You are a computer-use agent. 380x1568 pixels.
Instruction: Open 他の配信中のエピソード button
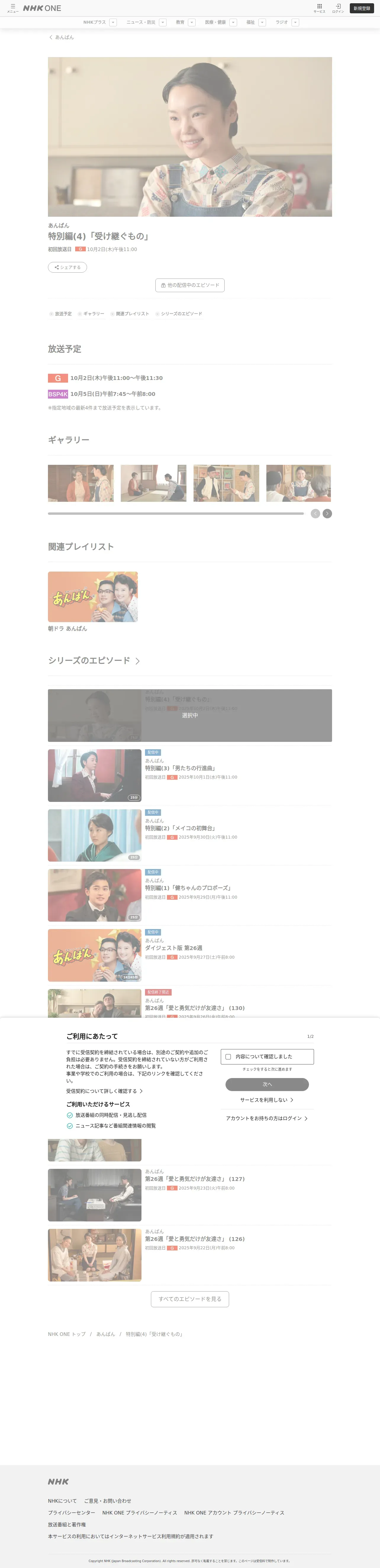(190, 285)
